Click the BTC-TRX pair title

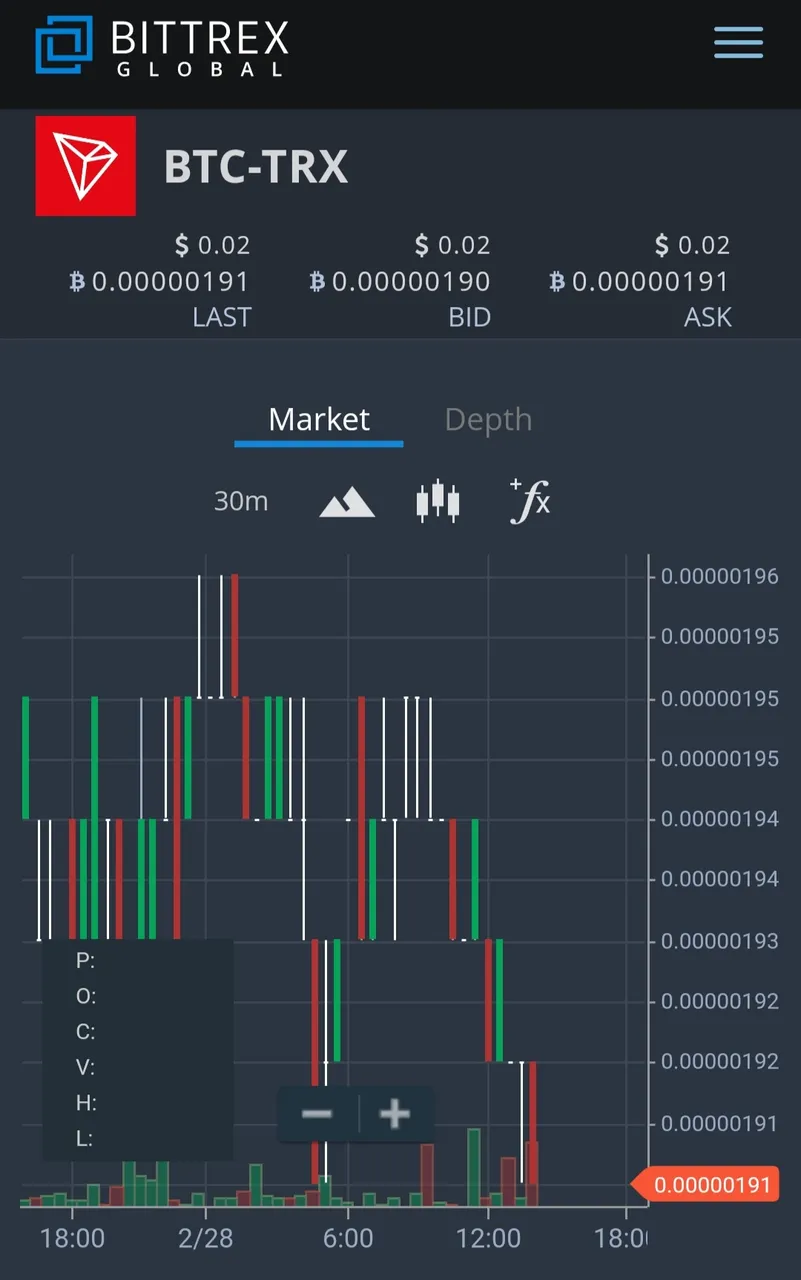click(256, 166)
